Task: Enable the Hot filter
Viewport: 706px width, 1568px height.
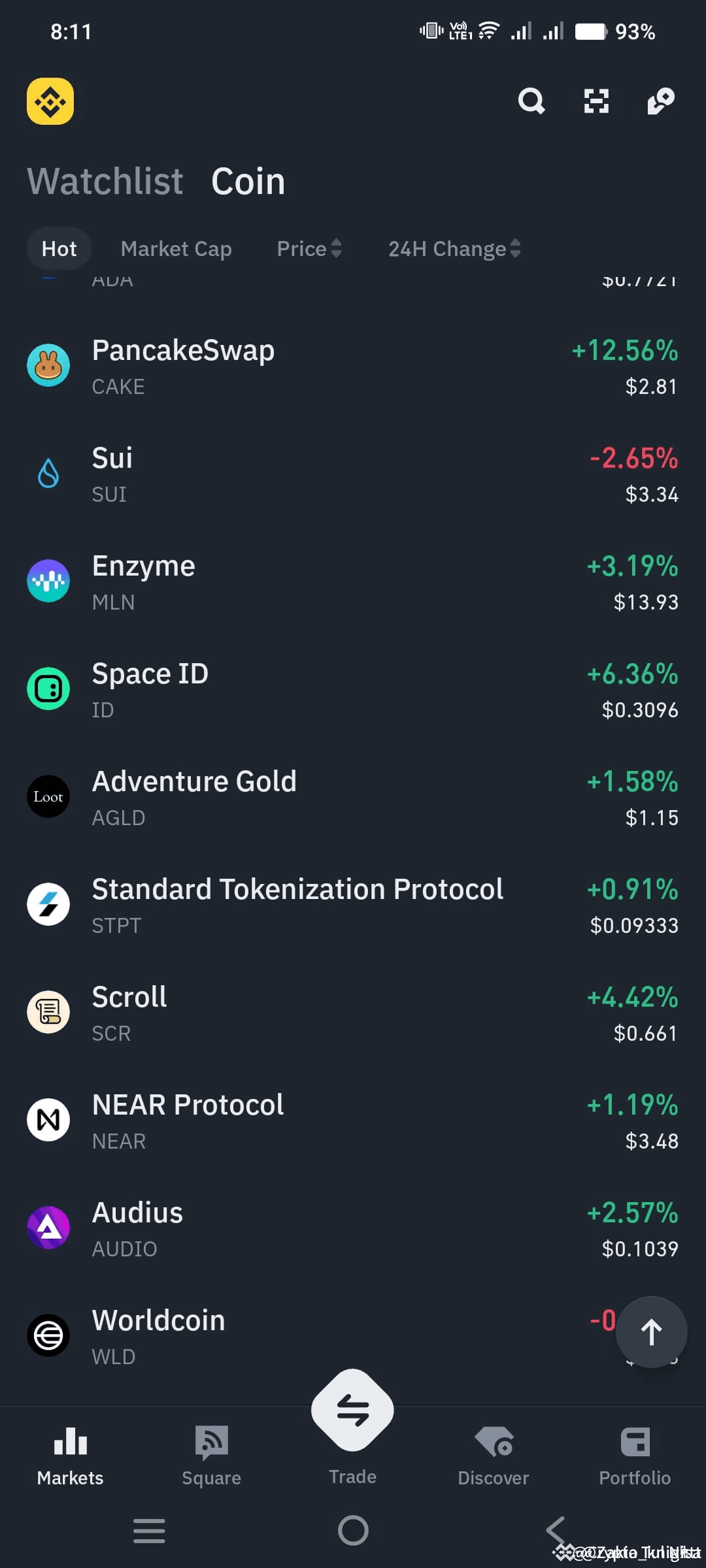Action: [x=59, y=248]
